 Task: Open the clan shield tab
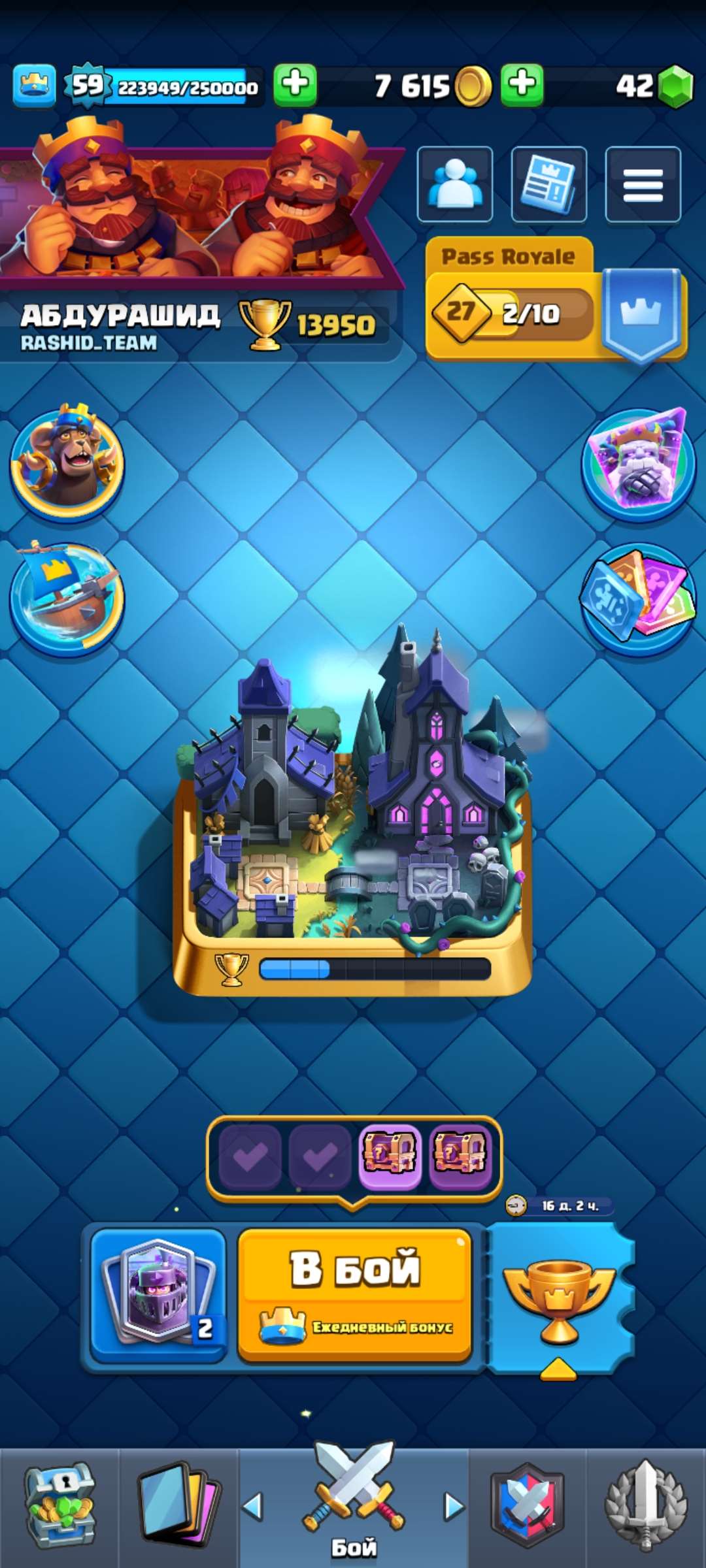[x=527, y=1506]
